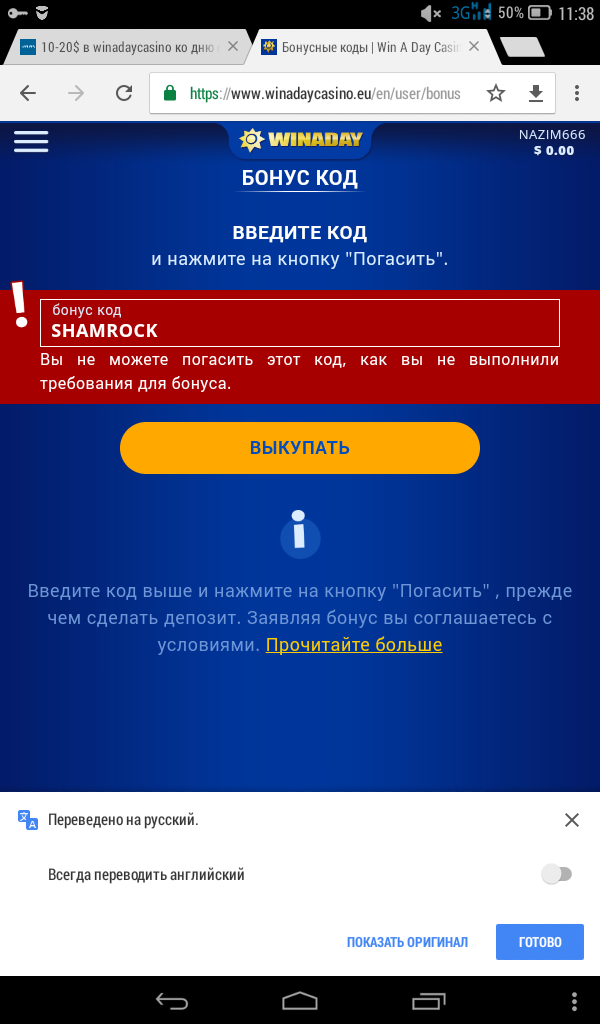Close the first tab about winadaycasino
This screenshot has width=600, height=1024.
coord(233,46)
